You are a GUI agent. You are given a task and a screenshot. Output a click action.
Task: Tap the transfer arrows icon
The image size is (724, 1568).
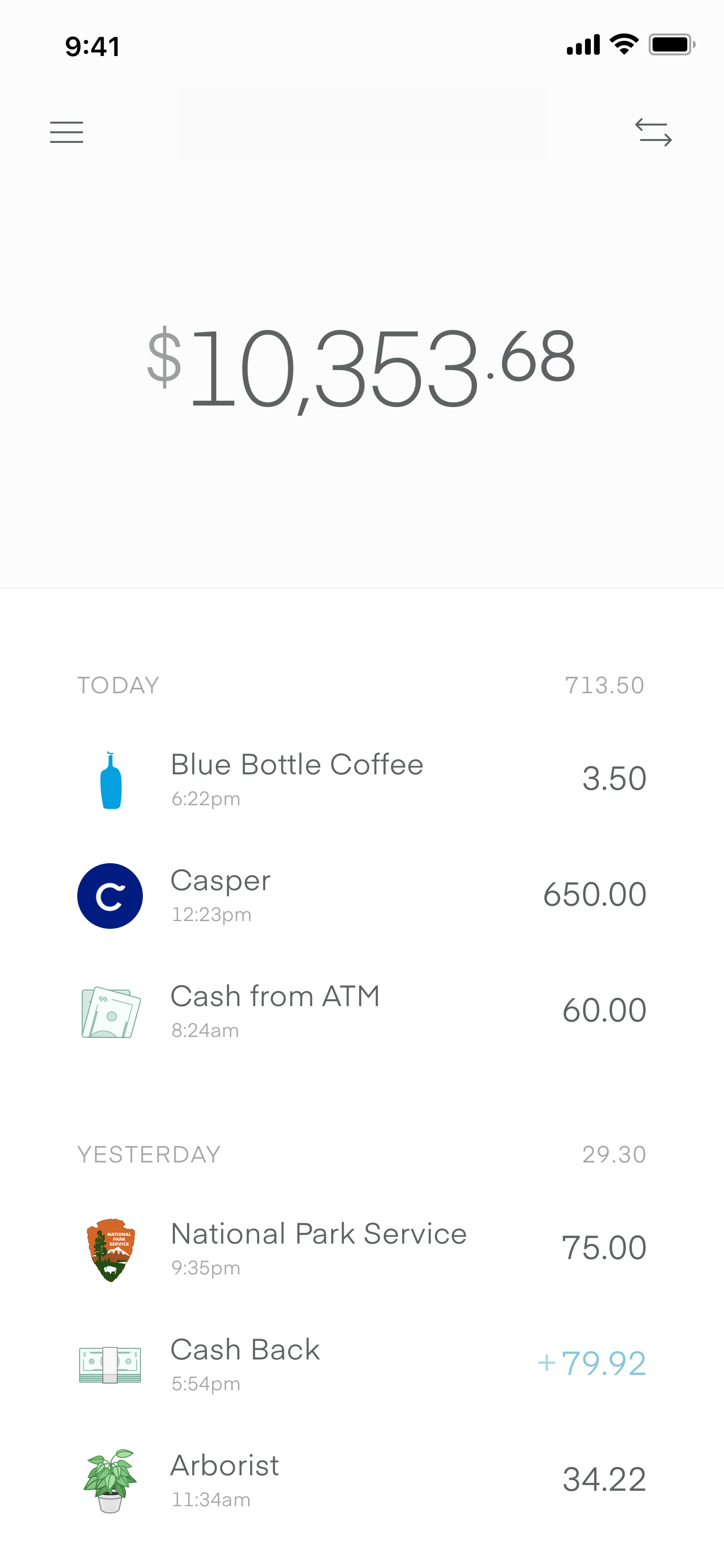[654, 132]
